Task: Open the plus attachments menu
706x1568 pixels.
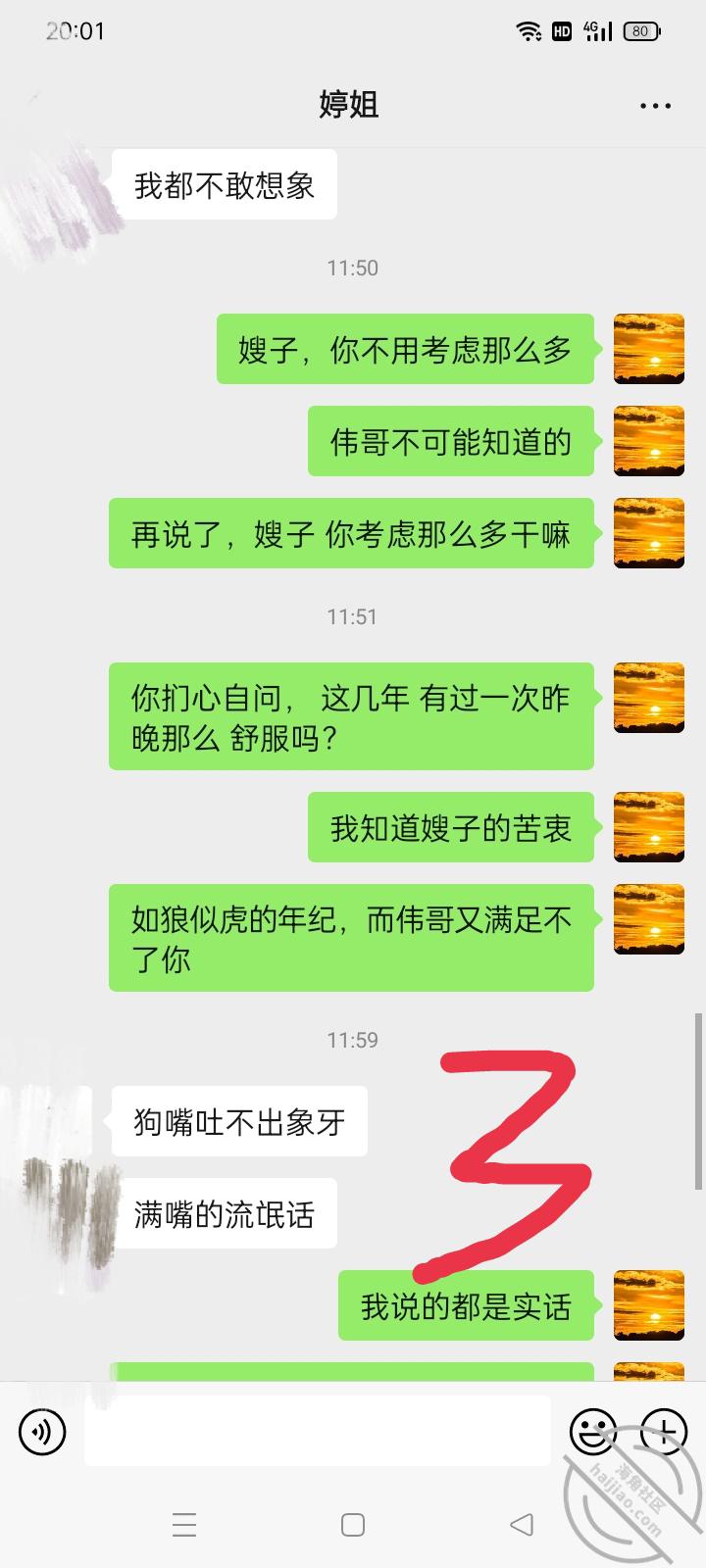Action: [663, 1432]
